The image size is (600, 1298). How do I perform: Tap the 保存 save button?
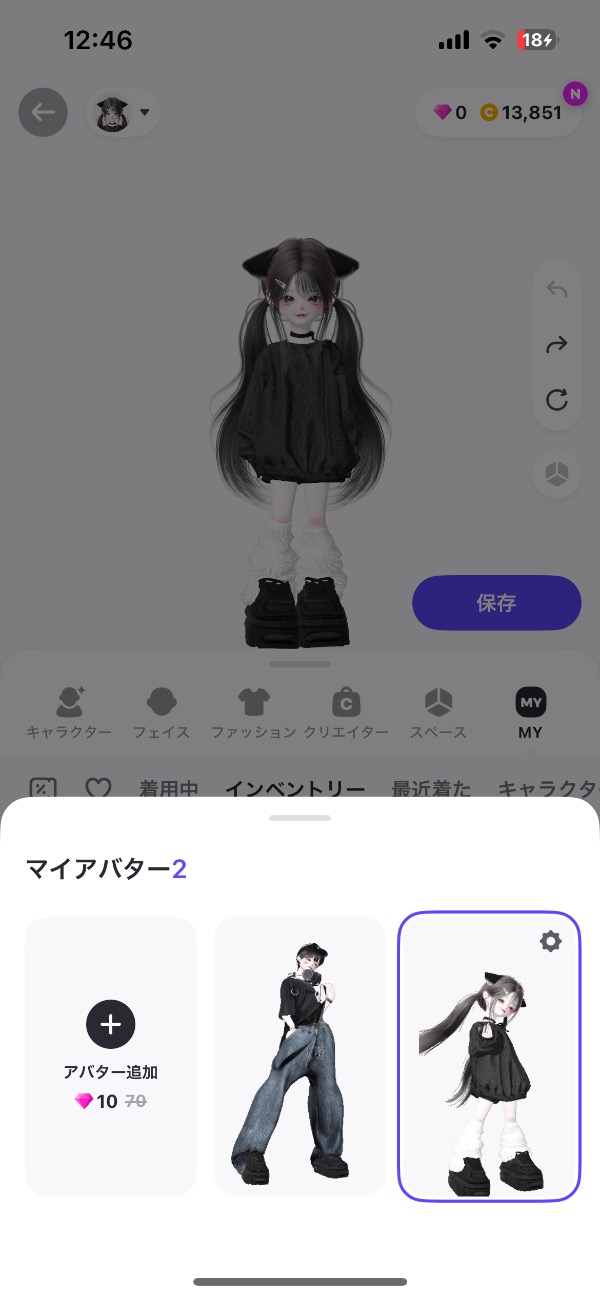pos(496,603)
